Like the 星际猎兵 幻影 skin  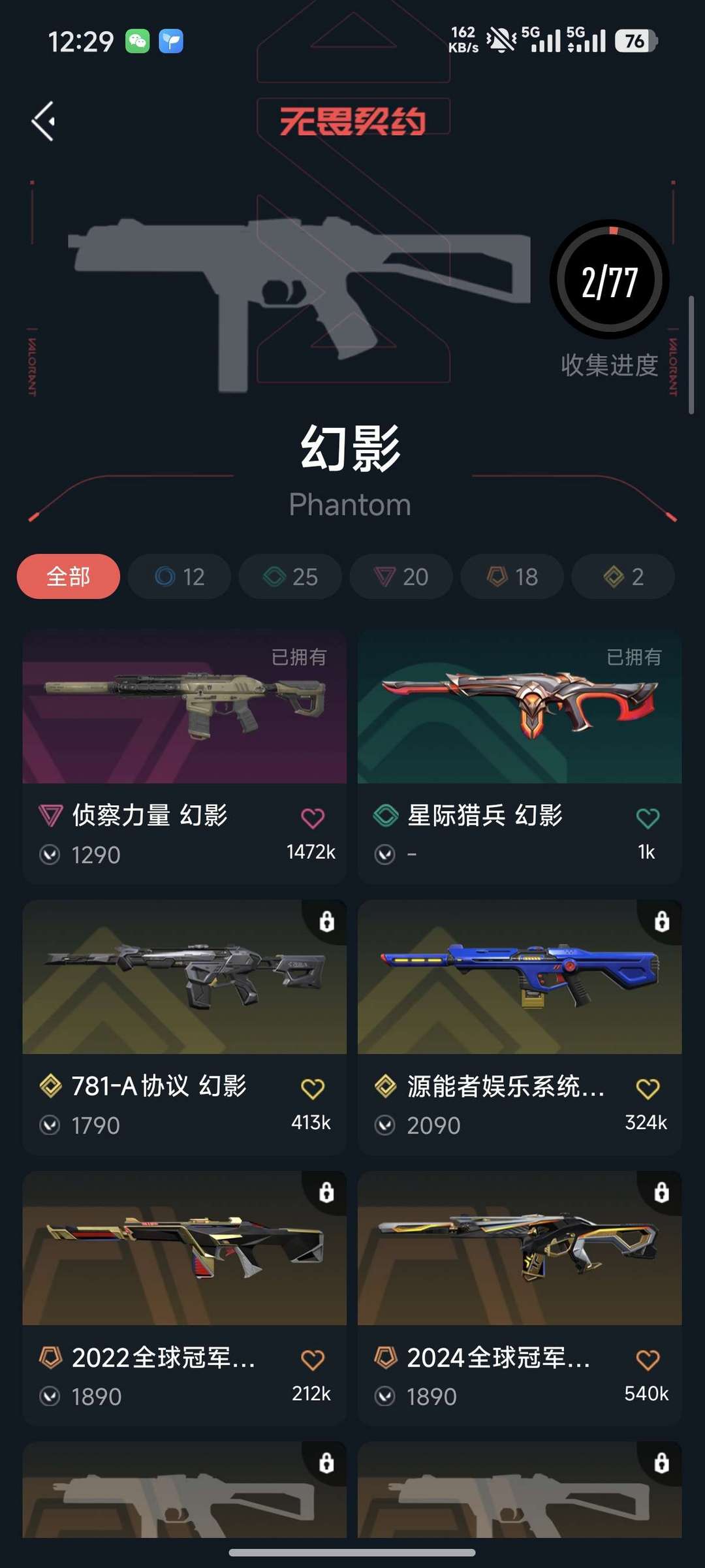[x=648, y=818]
